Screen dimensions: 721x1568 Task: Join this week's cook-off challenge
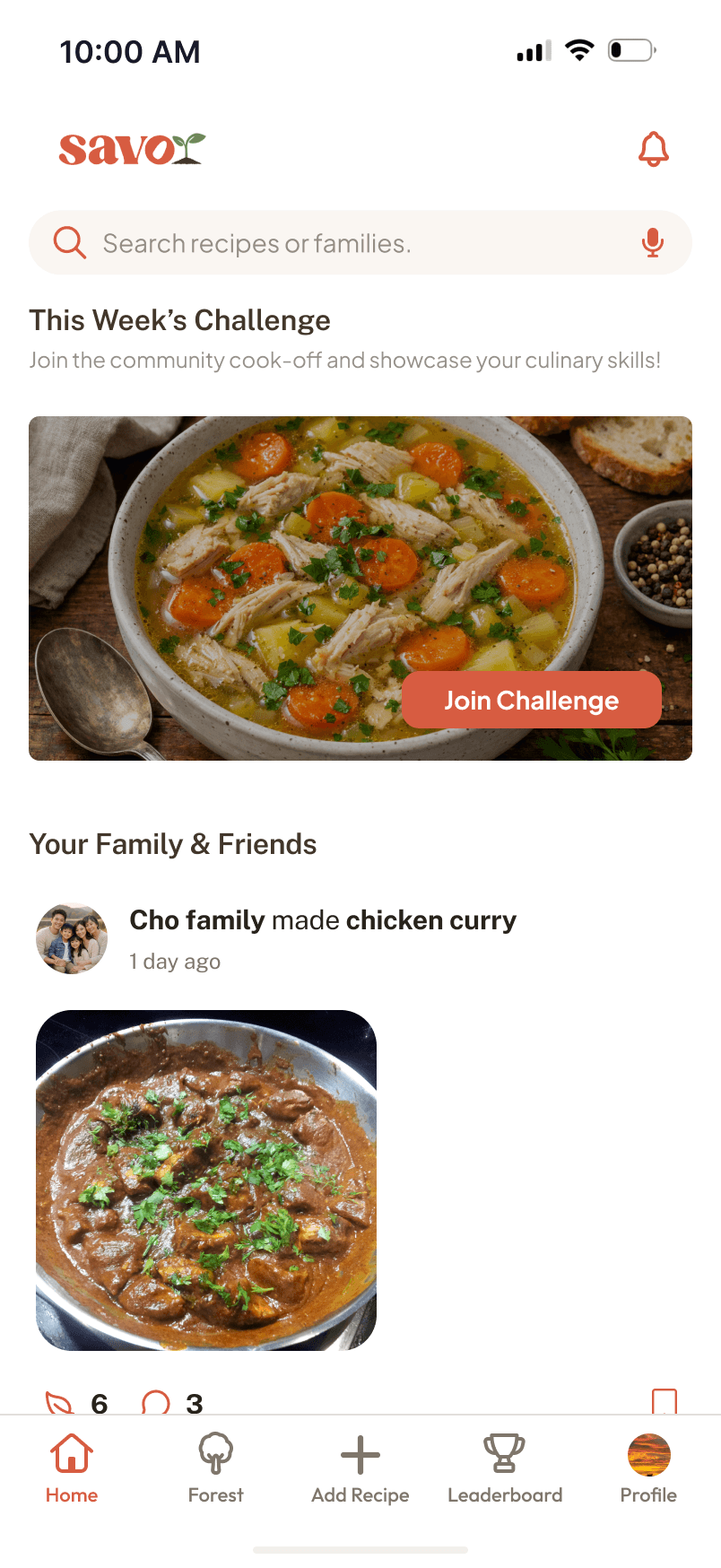(x=531, y=700)
